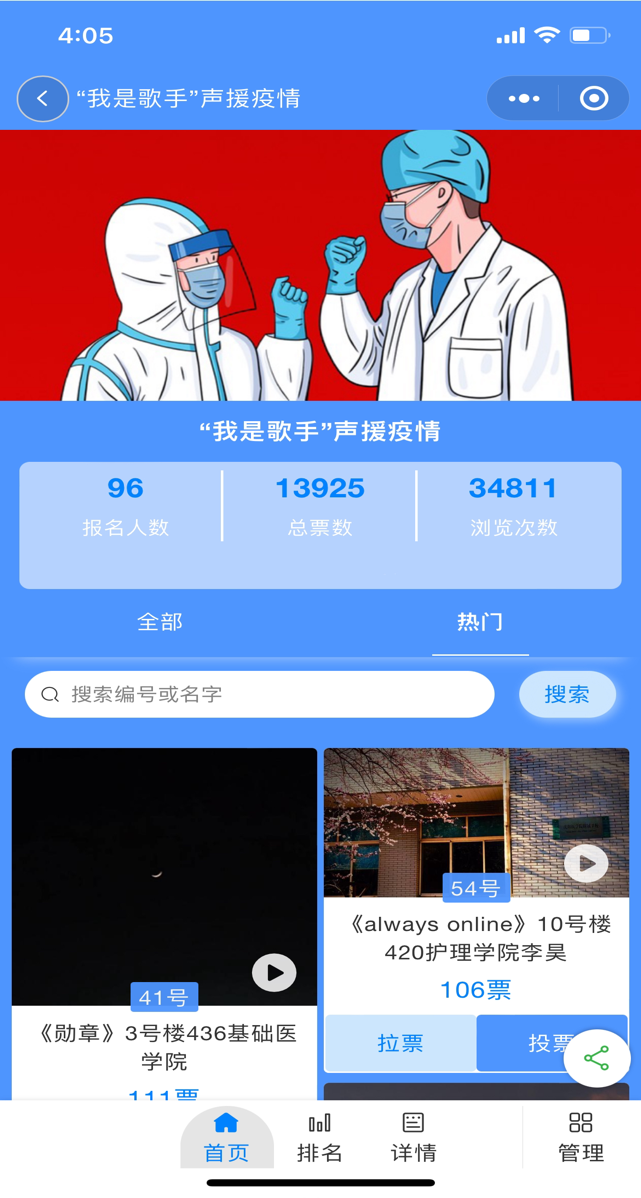Play the video for entry 54号
The width and height of the screenshot is (641, 1198).
point(586,863)
